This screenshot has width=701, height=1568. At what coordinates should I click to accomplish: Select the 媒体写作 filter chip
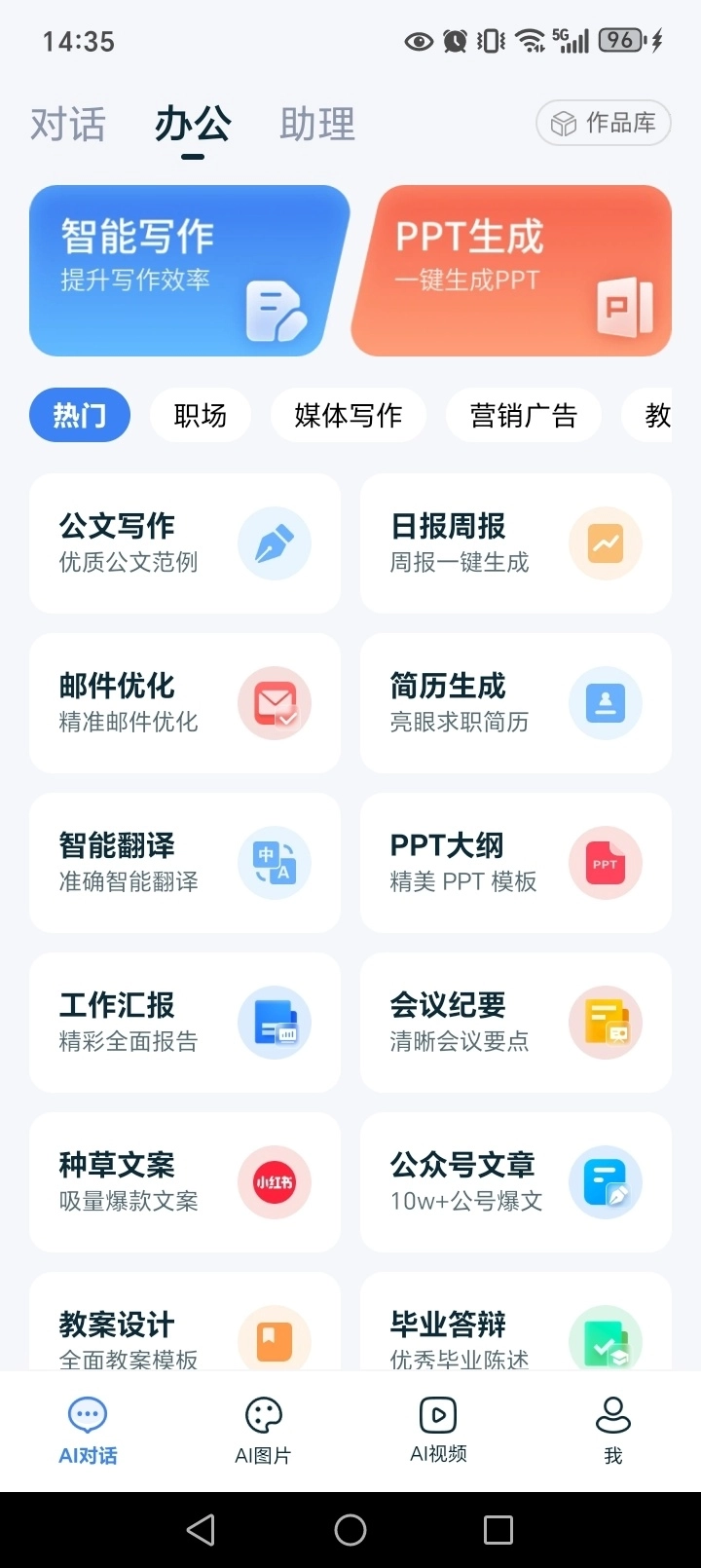pyautogui.click(x=349, y=415)
